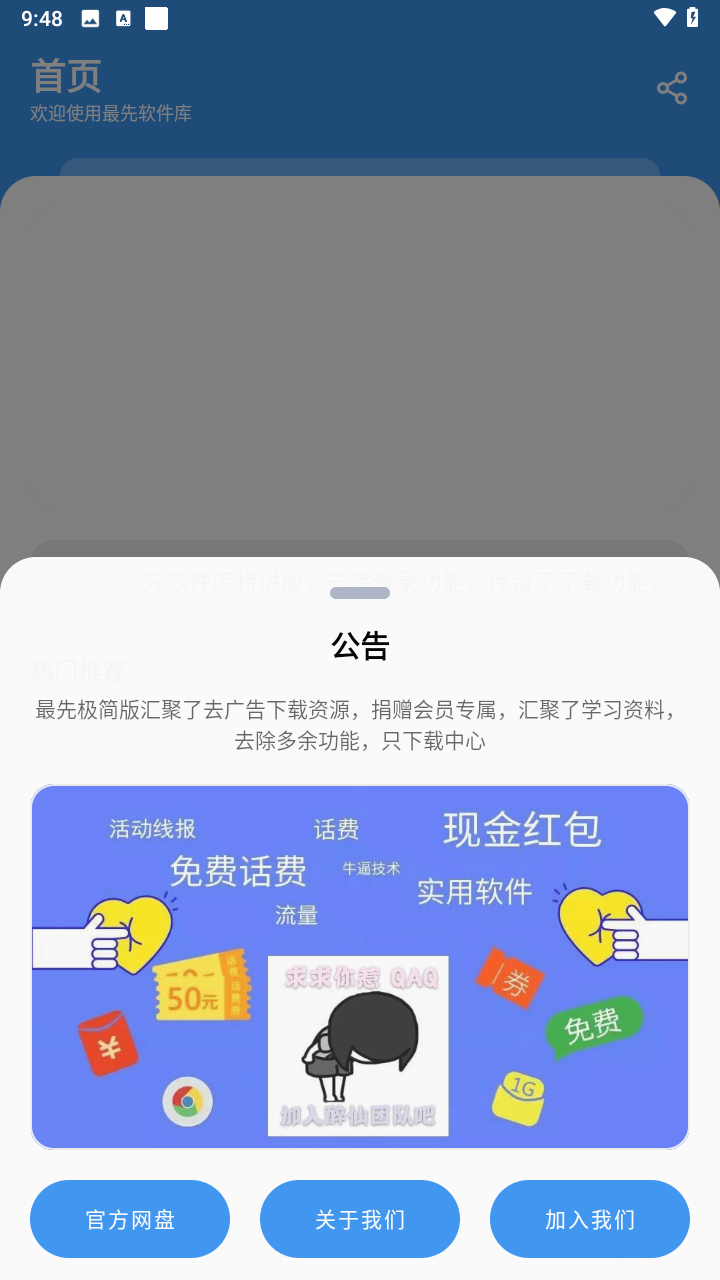Open the 加入我们 page

(590, 1219)
